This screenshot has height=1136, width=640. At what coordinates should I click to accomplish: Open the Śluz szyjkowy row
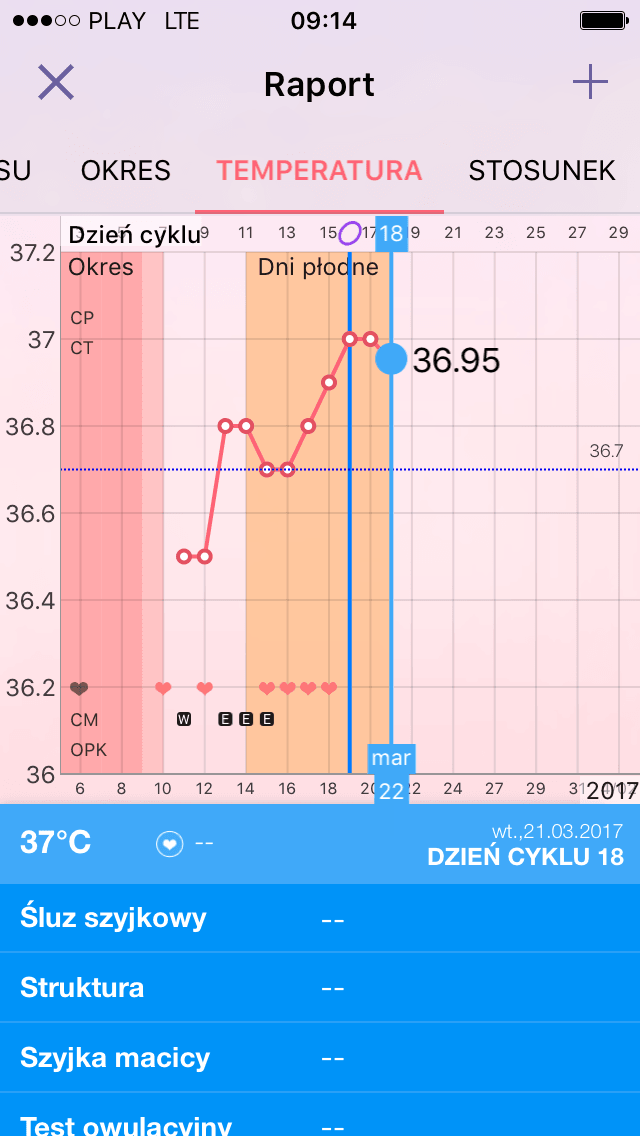coord(320,918)
